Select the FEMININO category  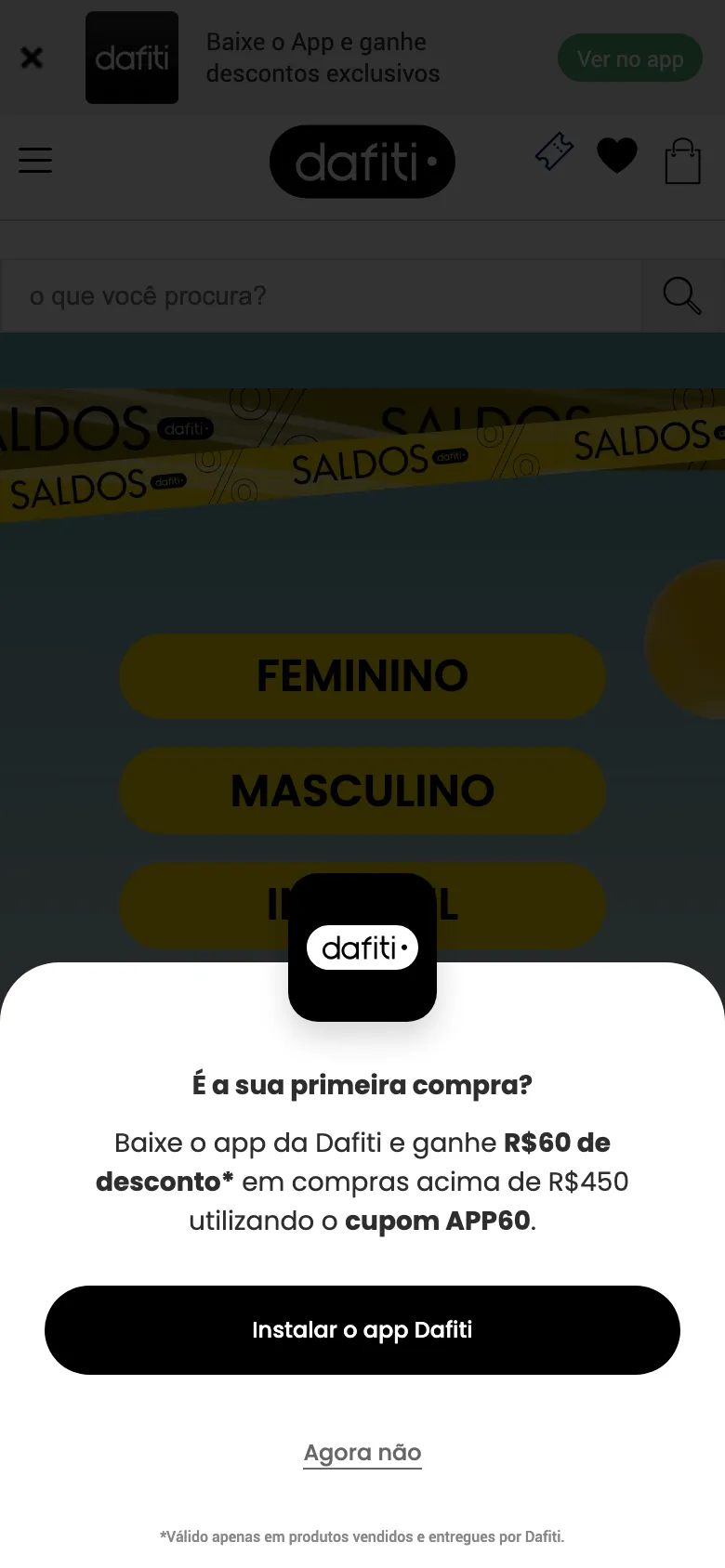(x=362, y=676)
